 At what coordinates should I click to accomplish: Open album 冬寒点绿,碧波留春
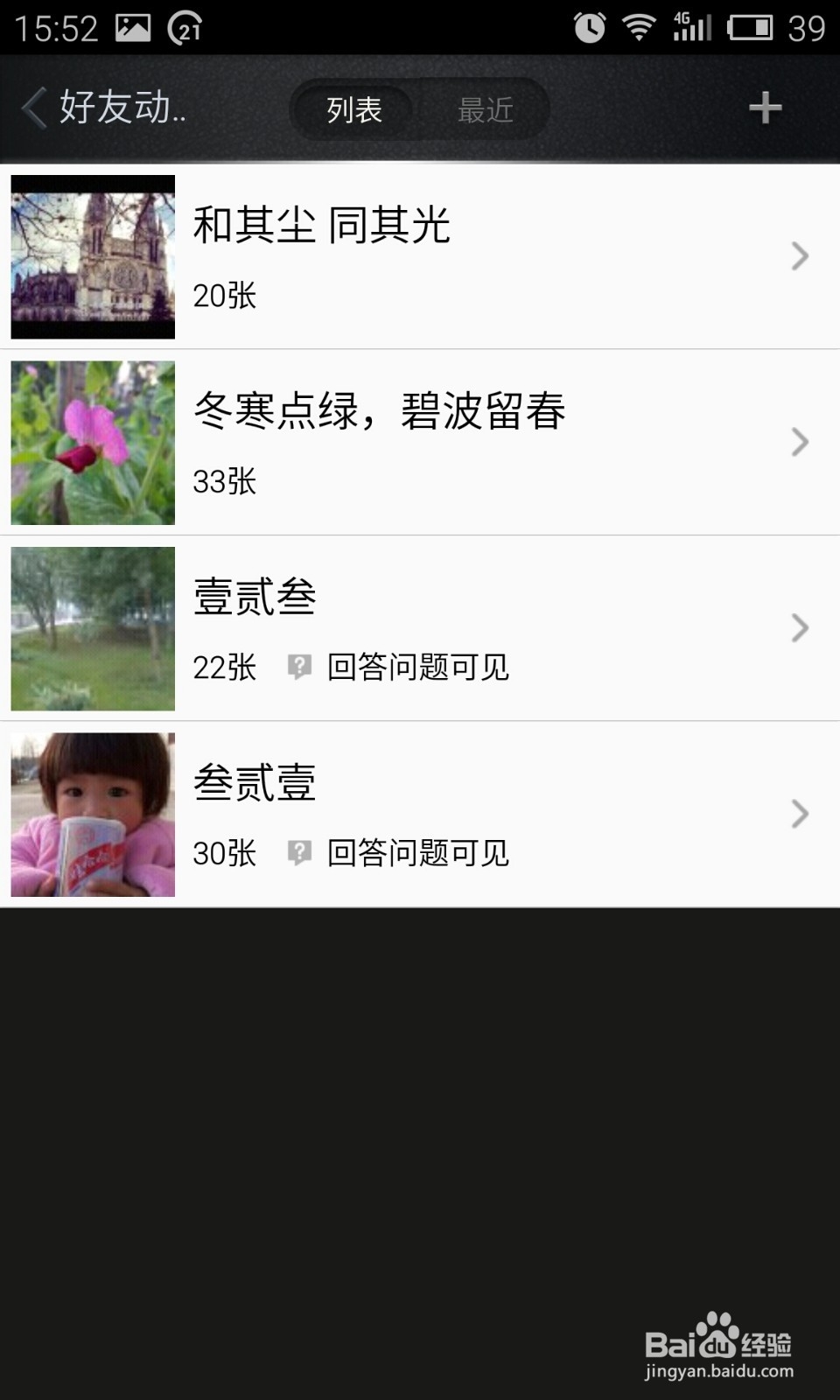(x=420, y=442)
